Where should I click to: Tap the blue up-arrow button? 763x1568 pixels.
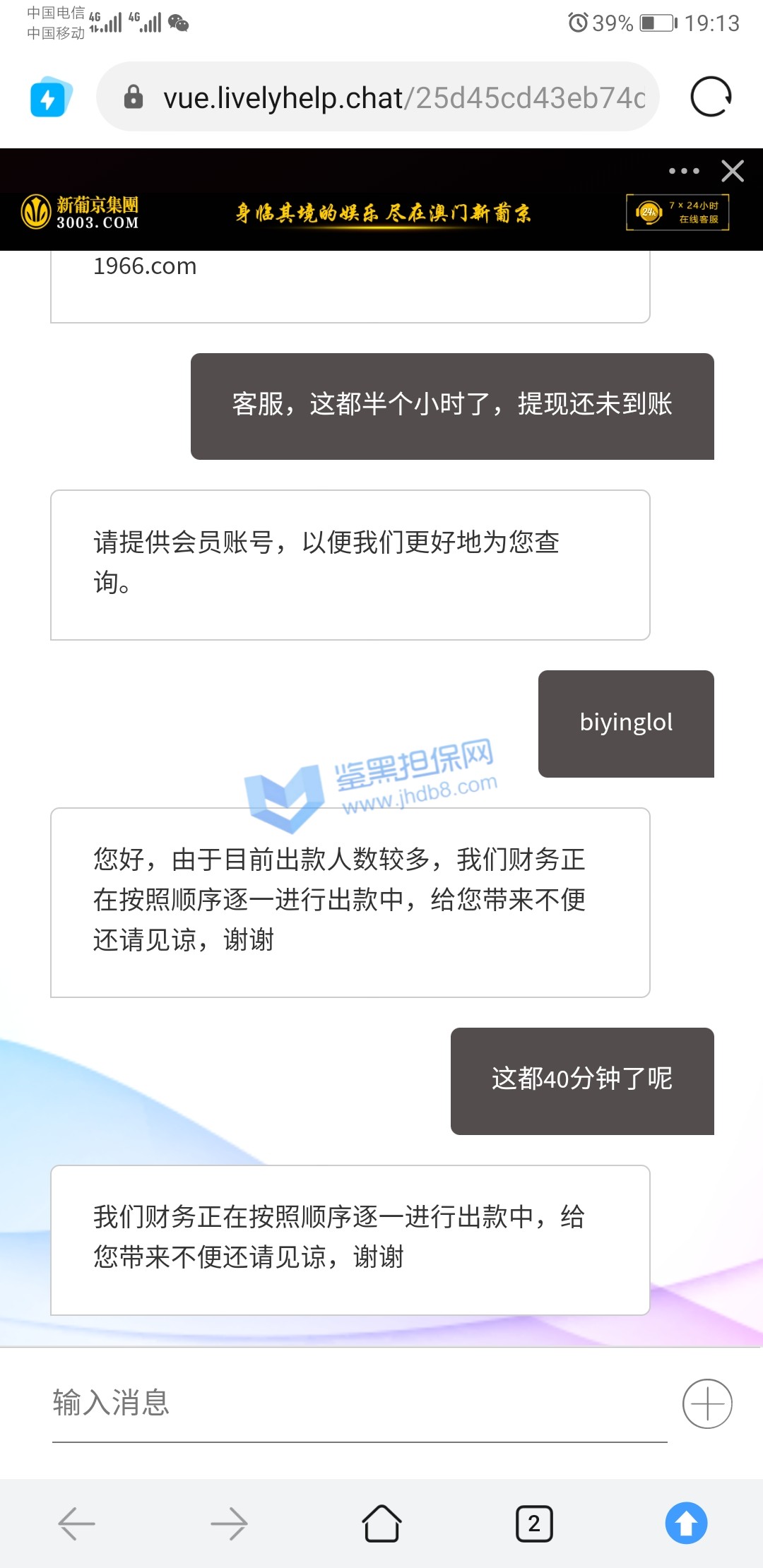click(686, 1524)
